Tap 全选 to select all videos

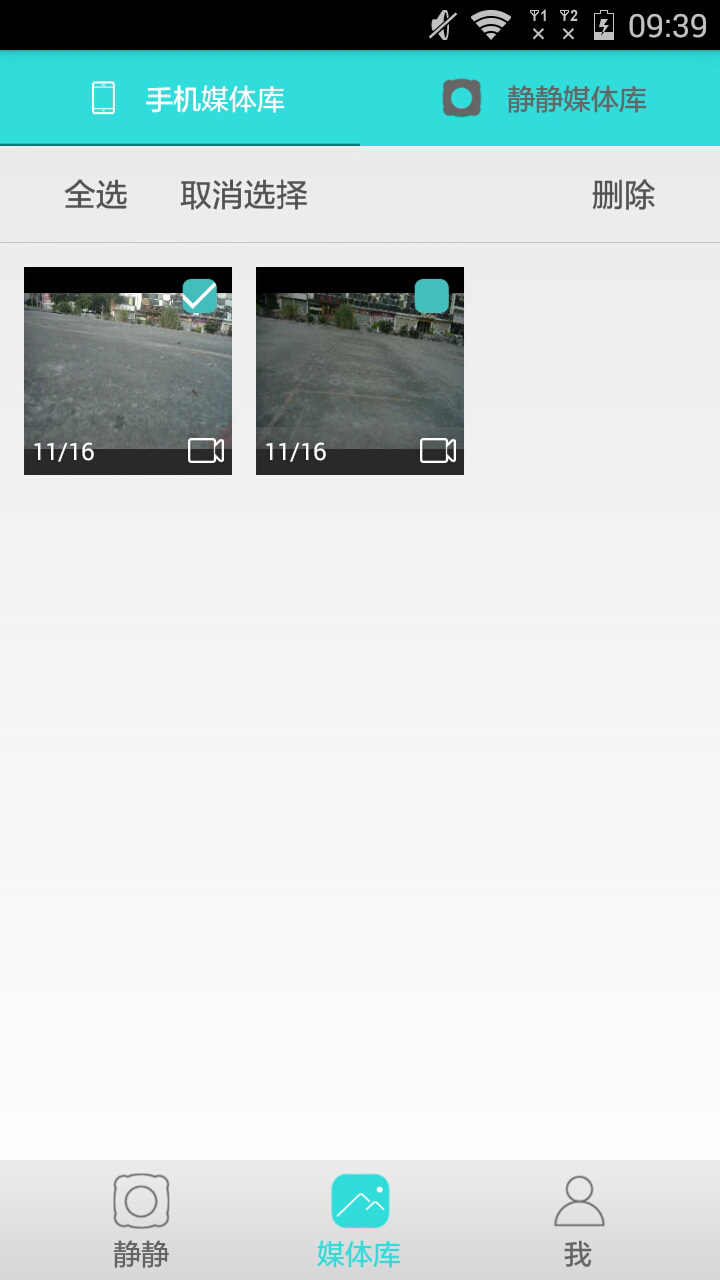[96, 195]
